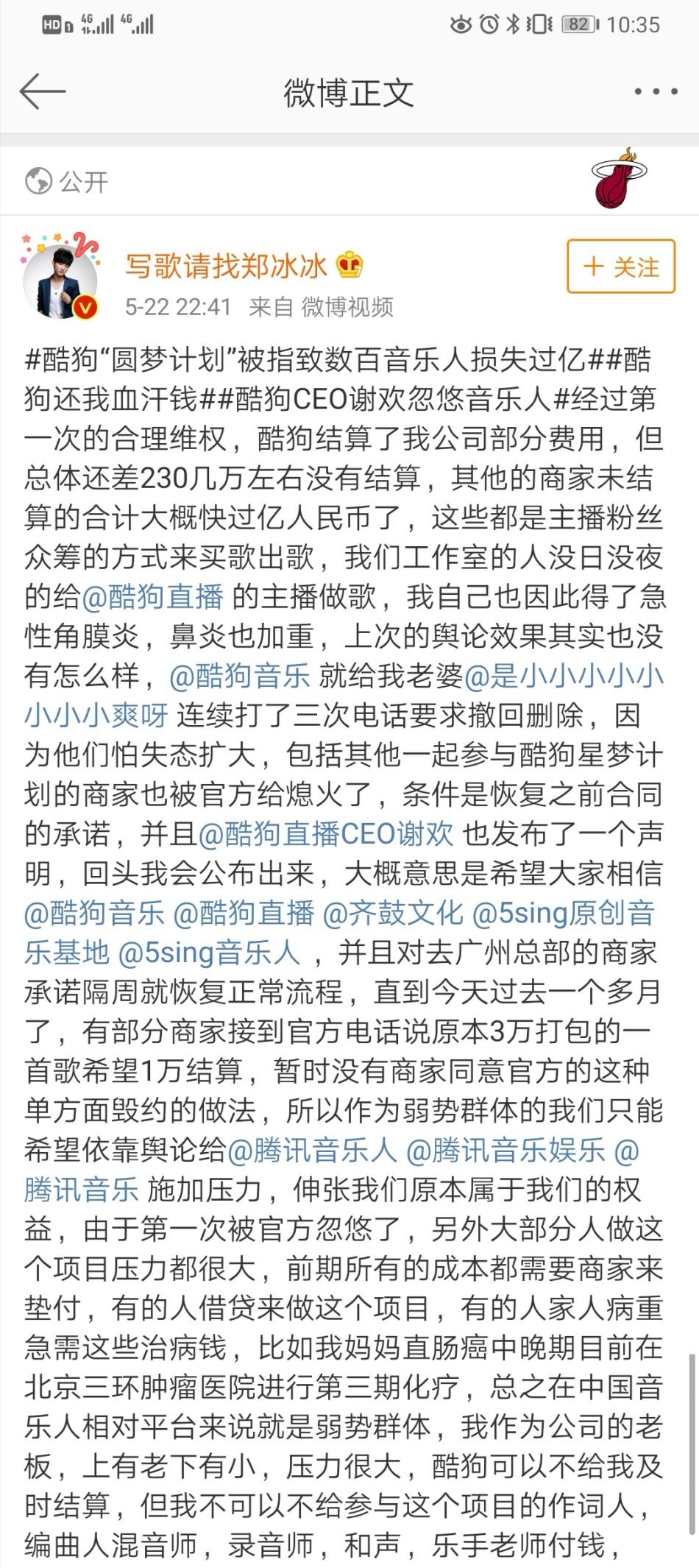Go back from the 微博正文 page
The height and width of the screenshot is (1568, 699).
(x=43, y=92)
